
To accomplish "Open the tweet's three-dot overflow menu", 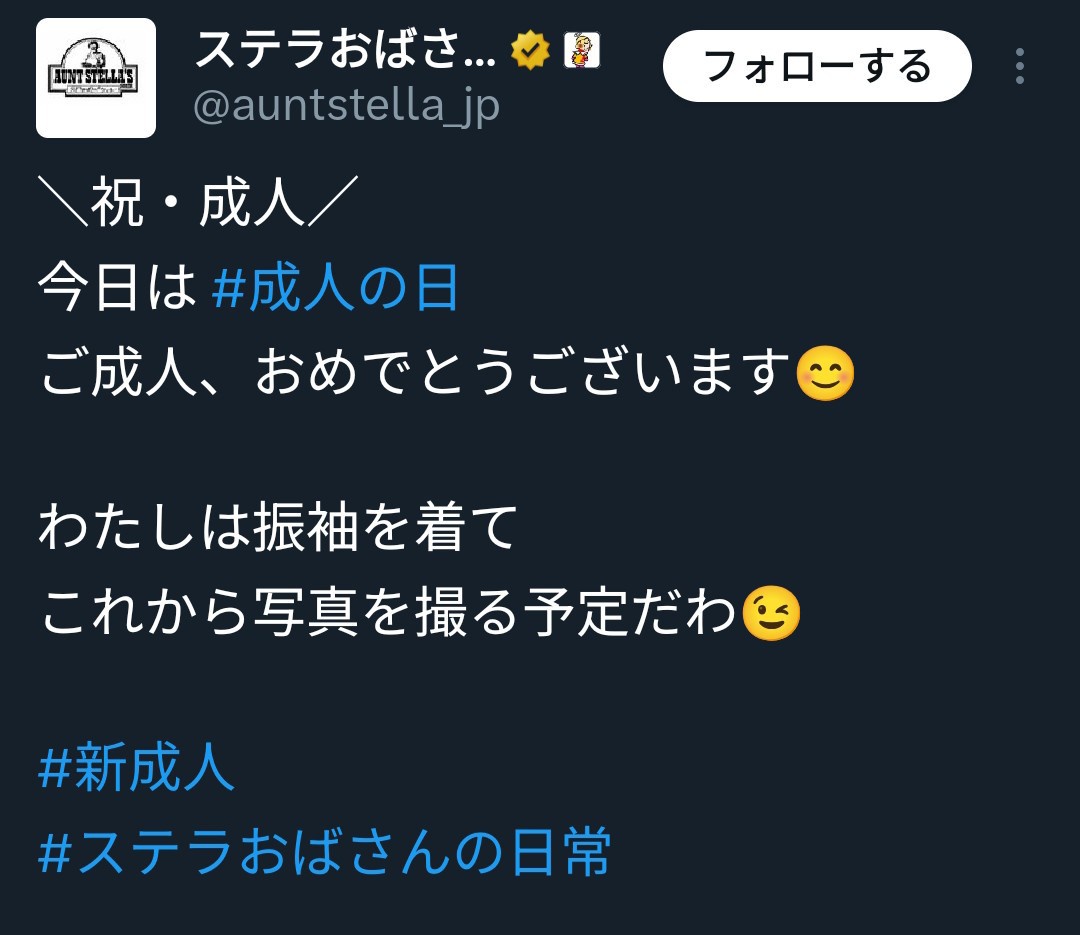I will point(1020,66).
